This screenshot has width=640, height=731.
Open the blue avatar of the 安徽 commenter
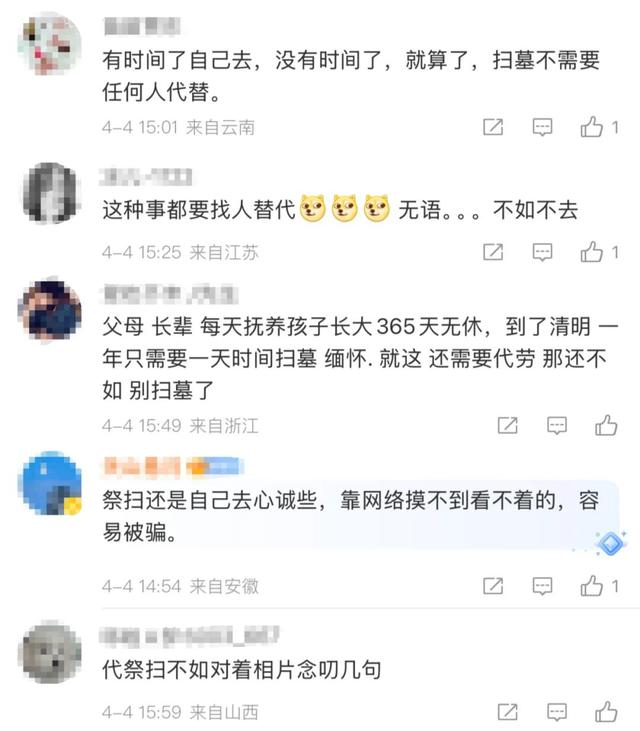tap(50, 483)
